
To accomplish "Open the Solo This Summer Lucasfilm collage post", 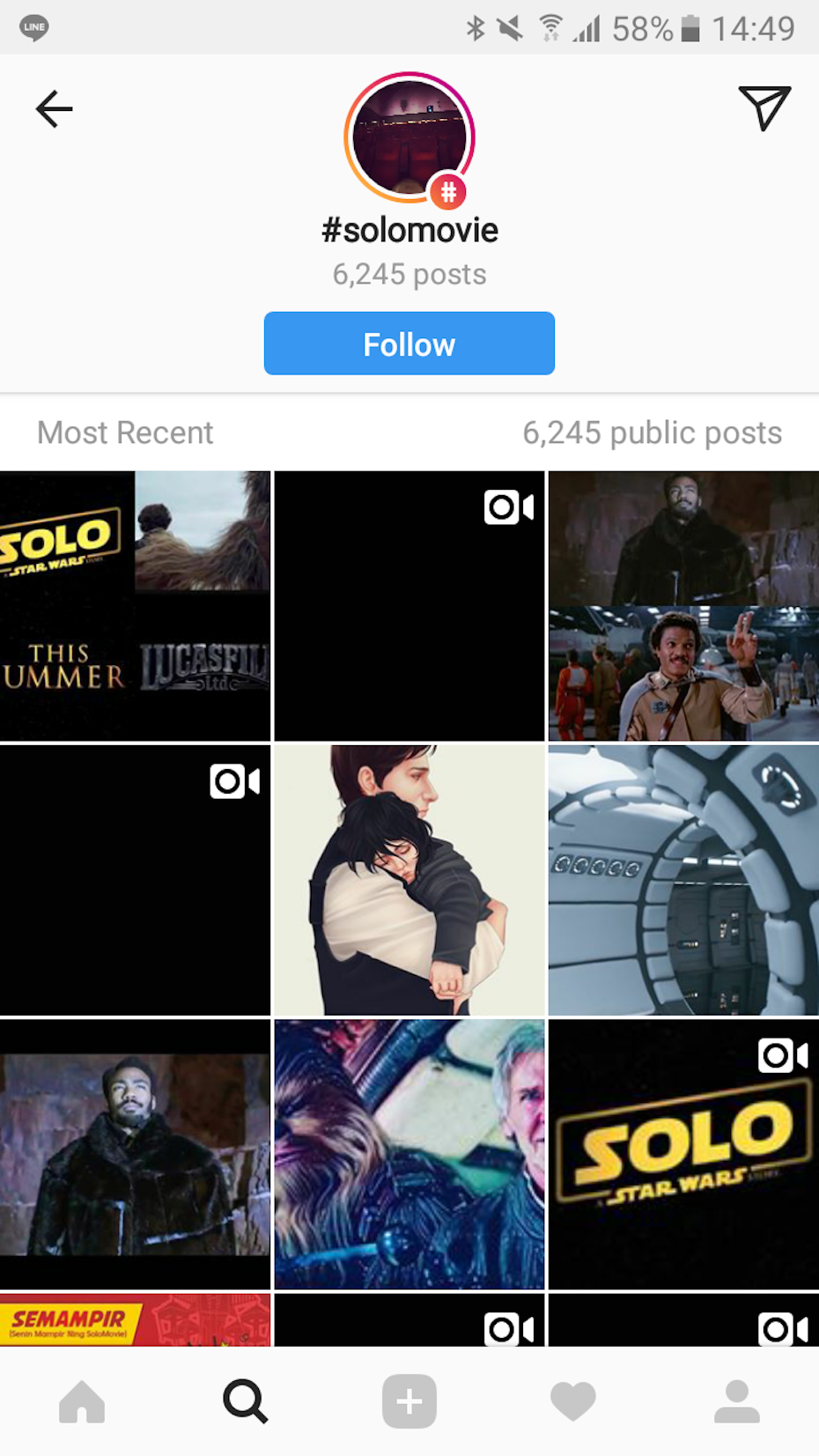I will click(135, 606).
